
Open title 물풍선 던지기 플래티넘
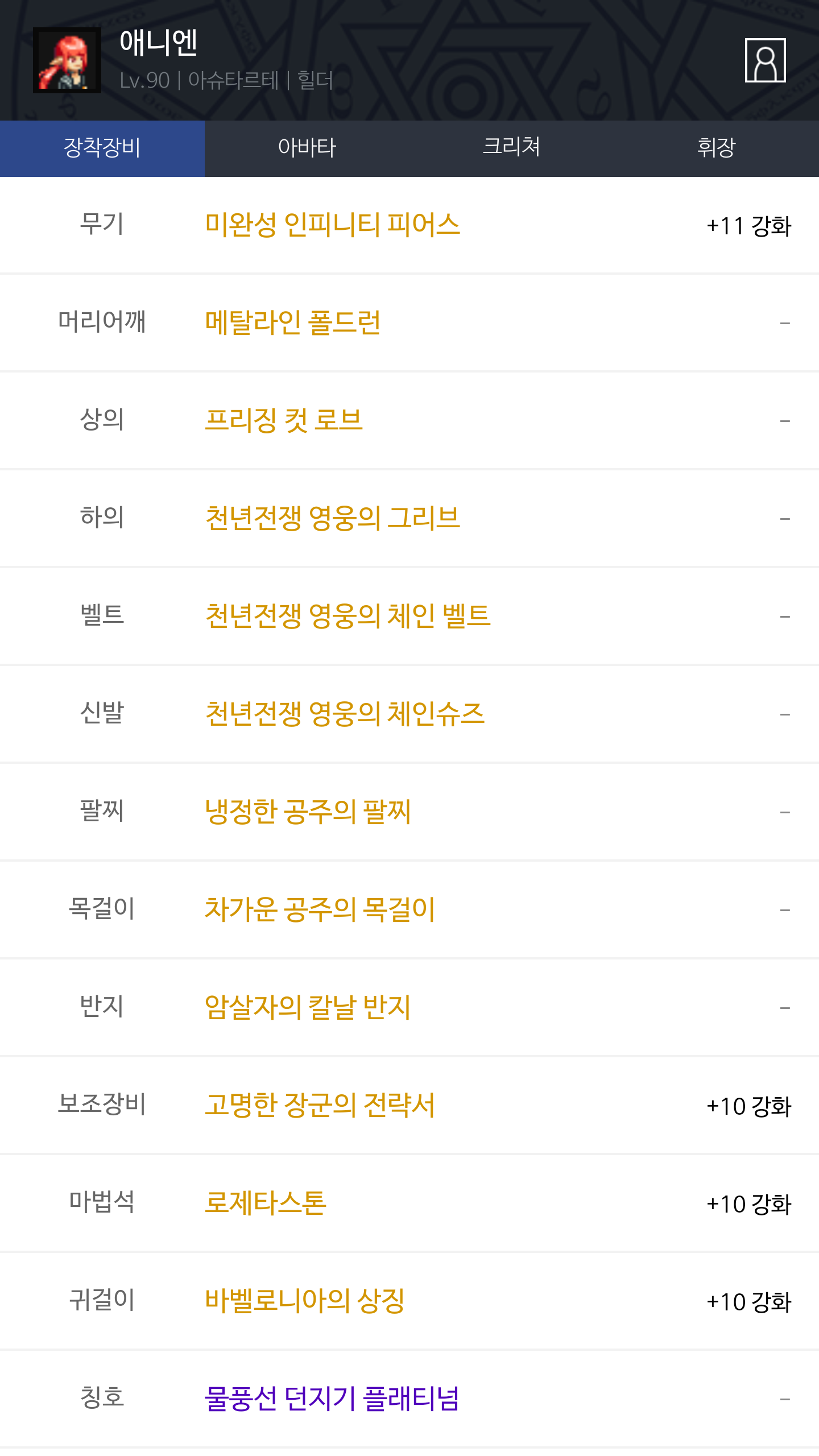point(332,1399)
